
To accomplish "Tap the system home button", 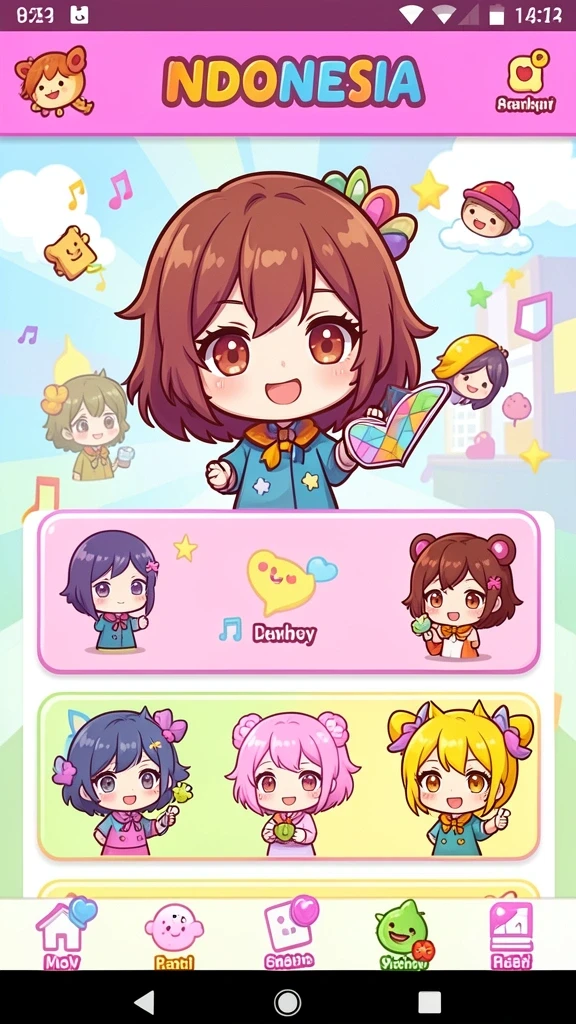I will 287,1002.
